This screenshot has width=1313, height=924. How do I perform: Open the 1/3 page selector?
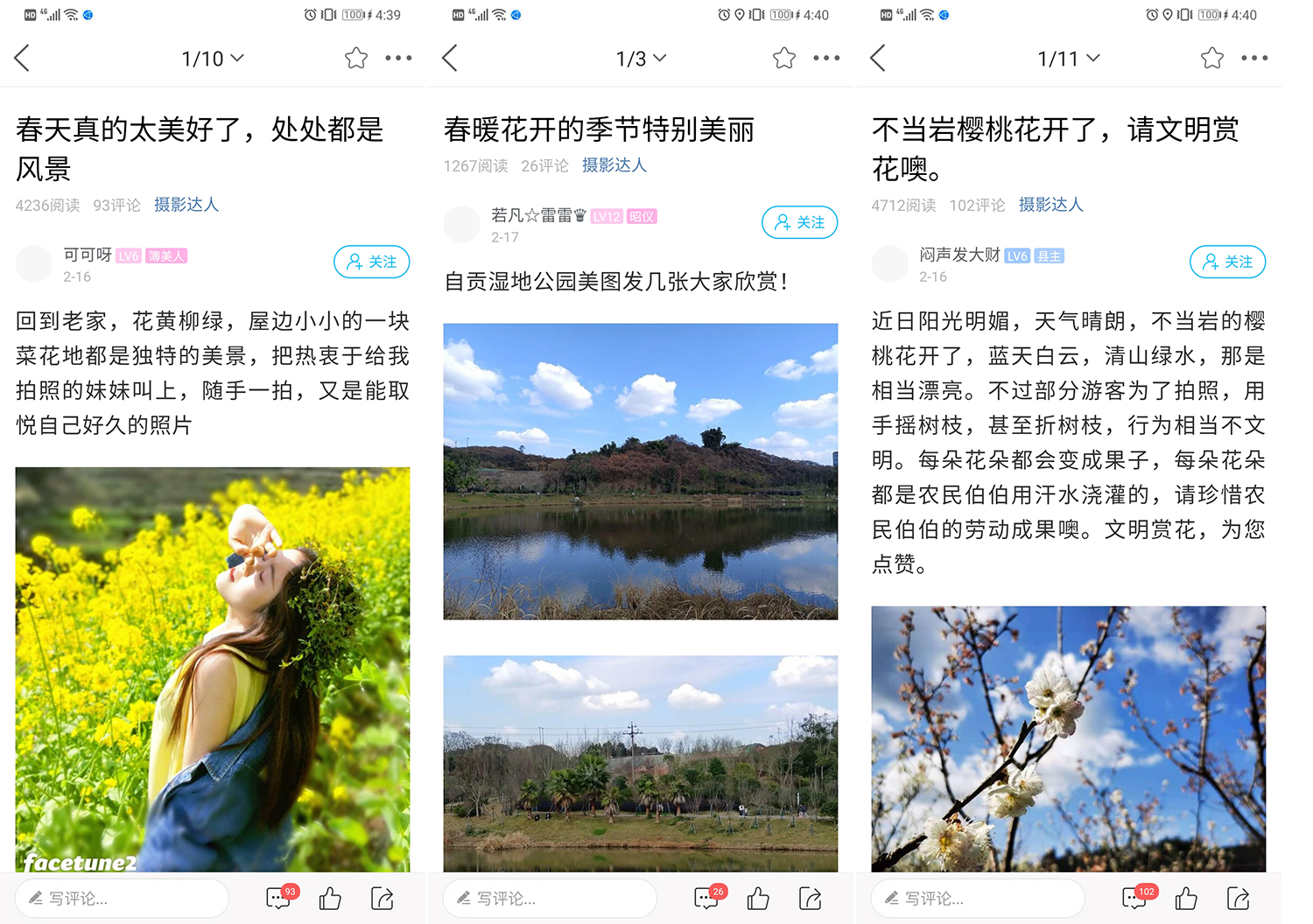coord(641,59)
